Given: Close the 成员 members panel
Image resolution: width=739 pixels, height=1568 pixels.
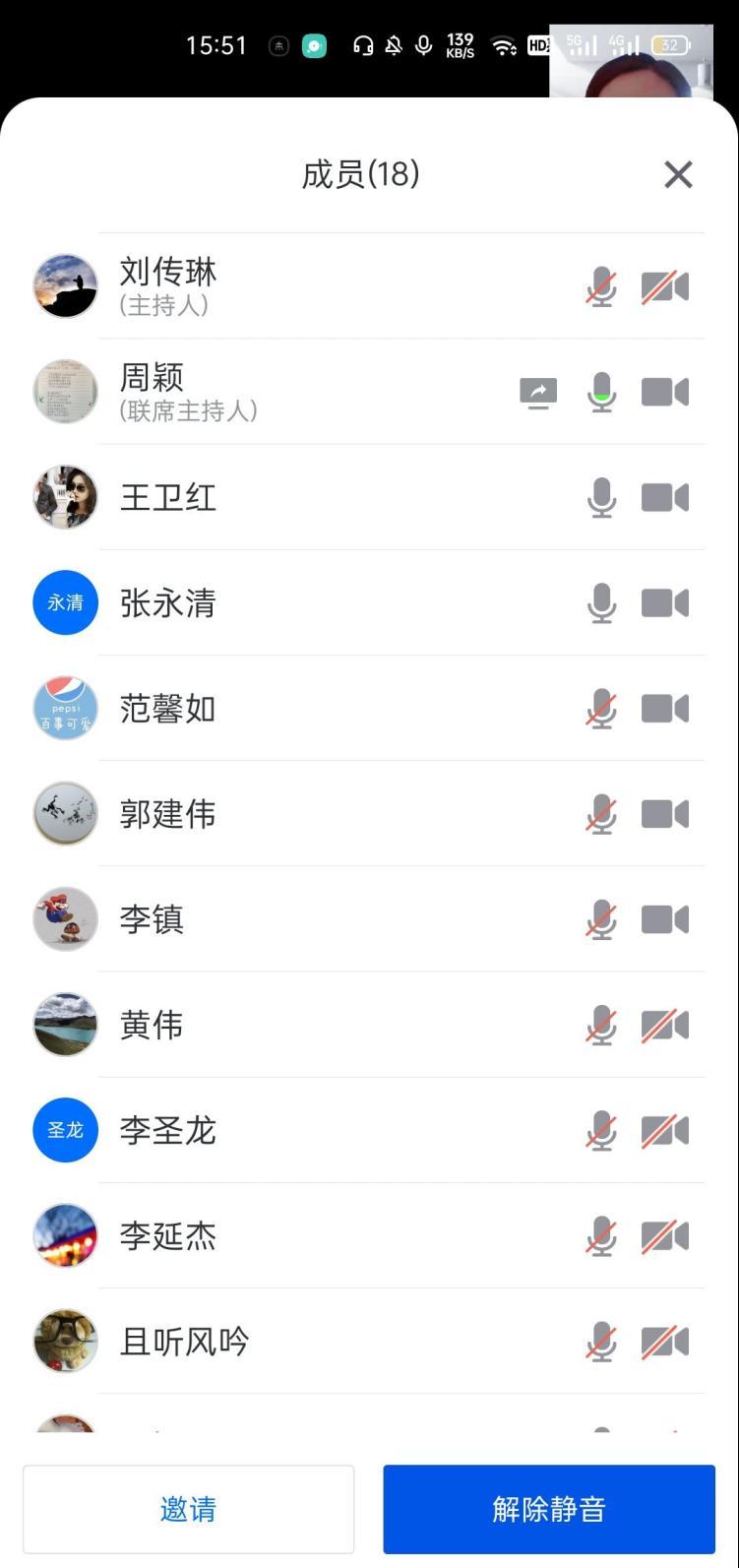Looking at the screenshot, I should 678,174.
